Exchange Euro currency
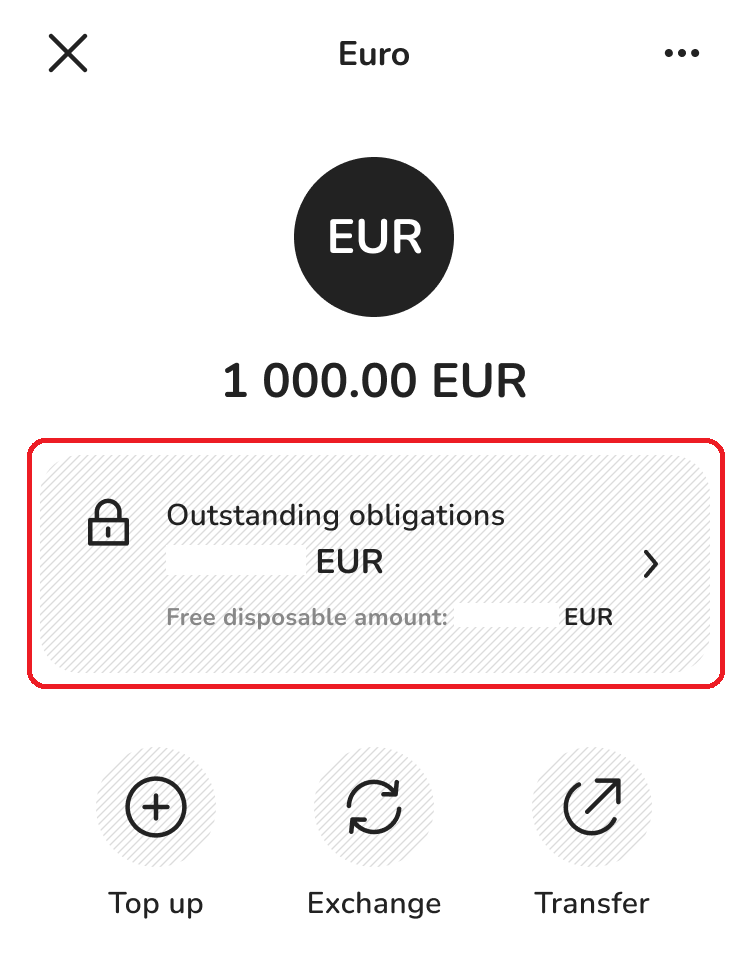 [374, 807]
